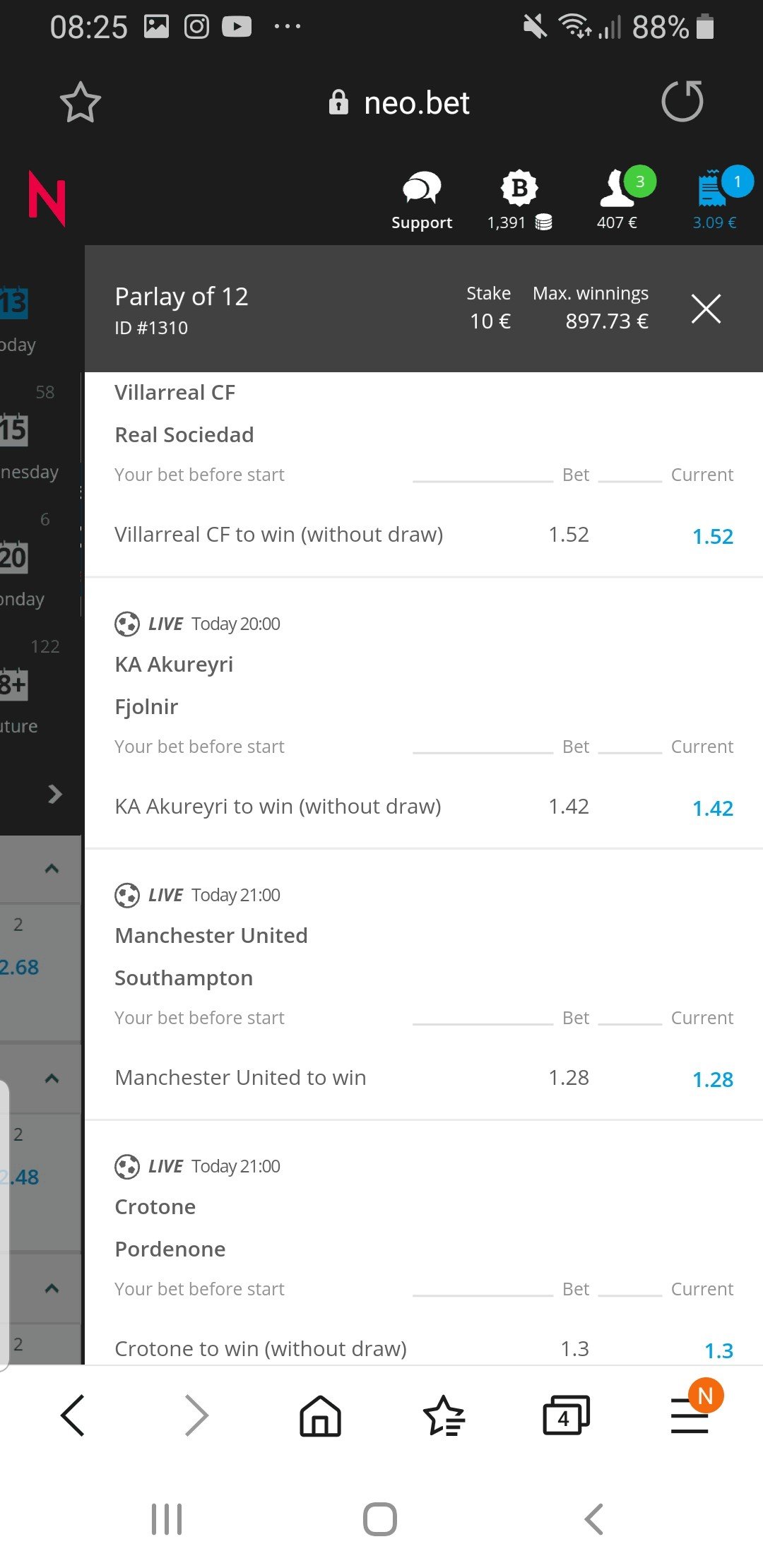Go back to the previous browser page
This screenshot has width=763, height=1568.
73,1415
